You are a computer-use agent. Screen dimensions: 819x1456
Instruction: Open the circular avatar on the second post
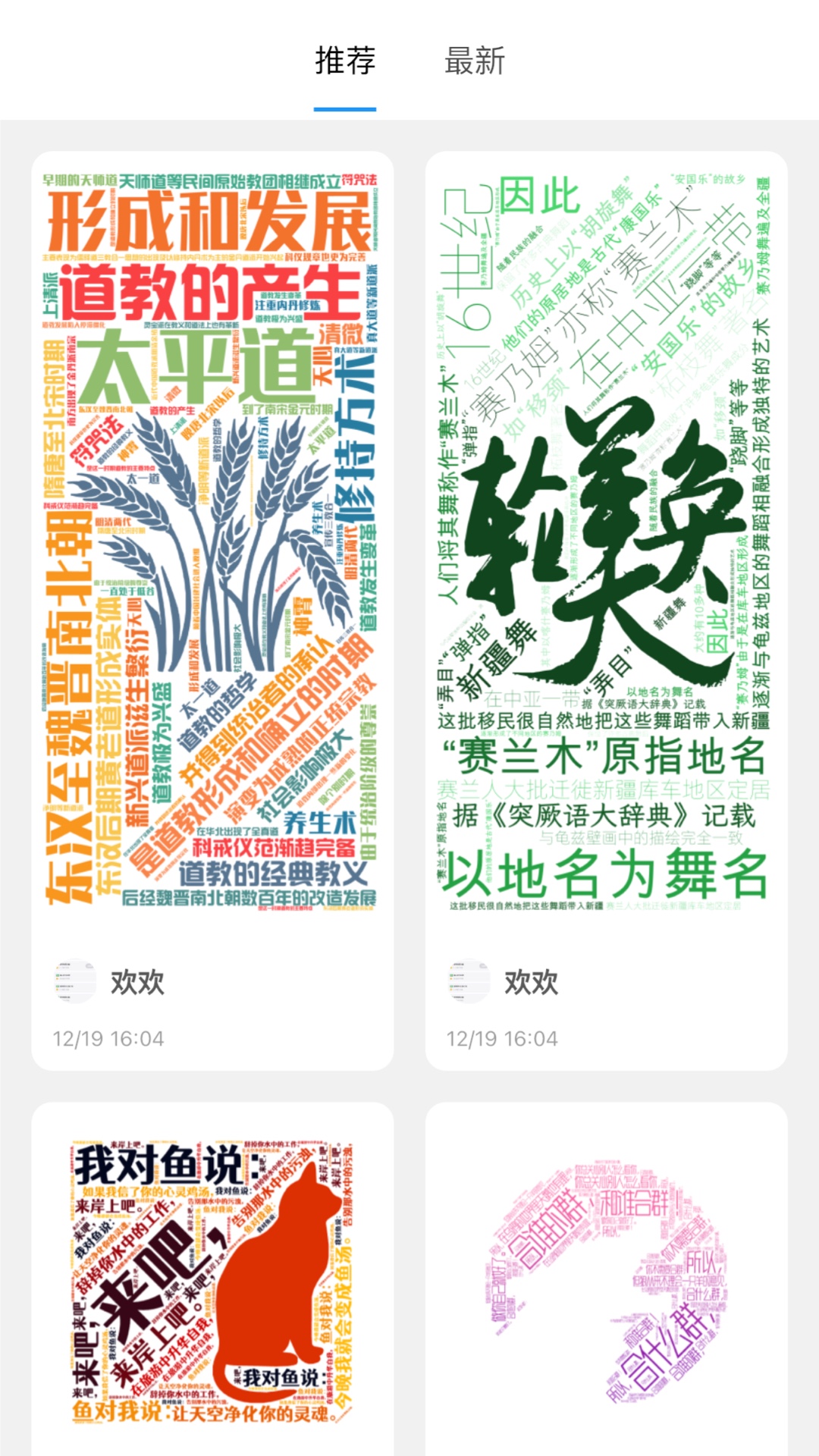tap(468, 981)
